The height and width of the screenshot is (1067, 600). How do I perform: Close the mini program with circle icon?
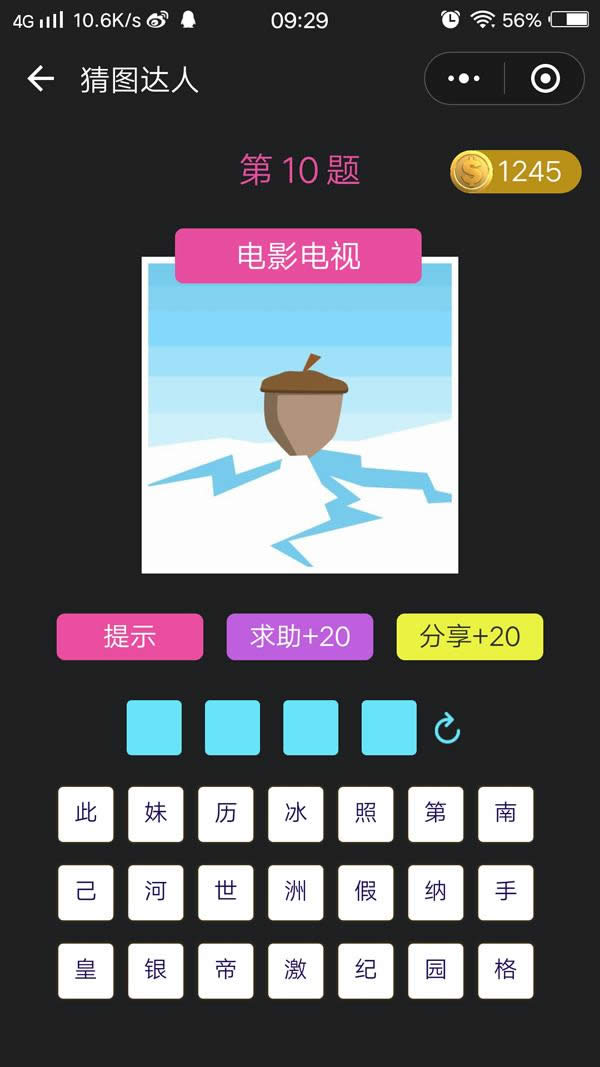(x=545, y=79)
